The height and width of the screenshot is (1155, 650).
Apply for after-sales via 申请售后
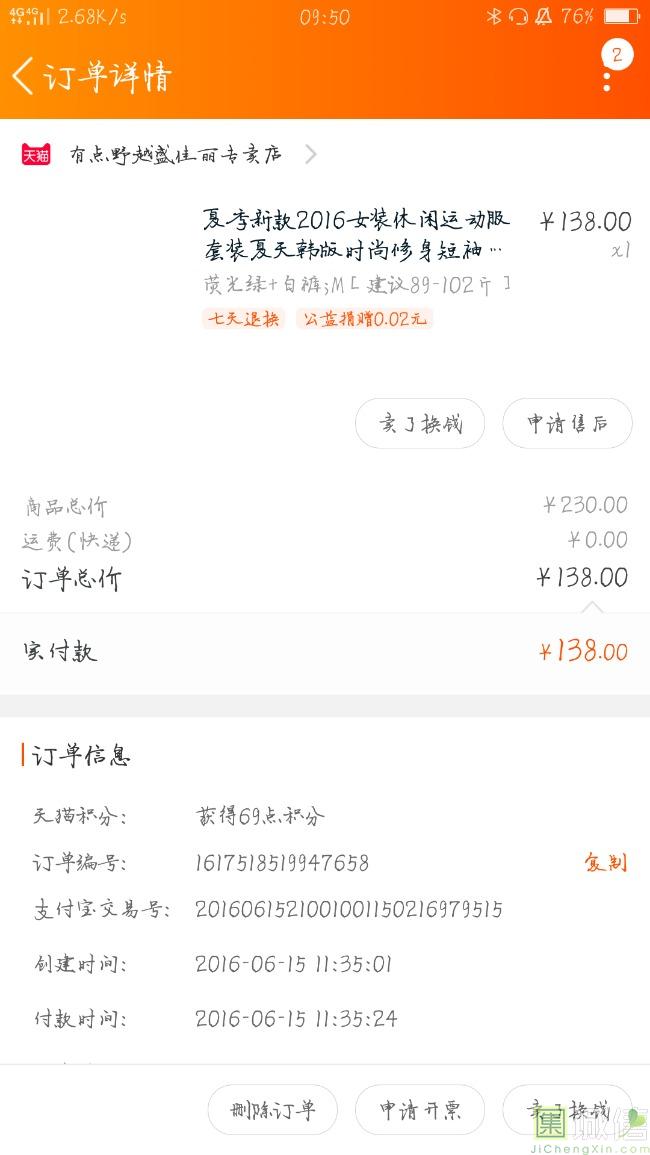(x=567, y=423)
